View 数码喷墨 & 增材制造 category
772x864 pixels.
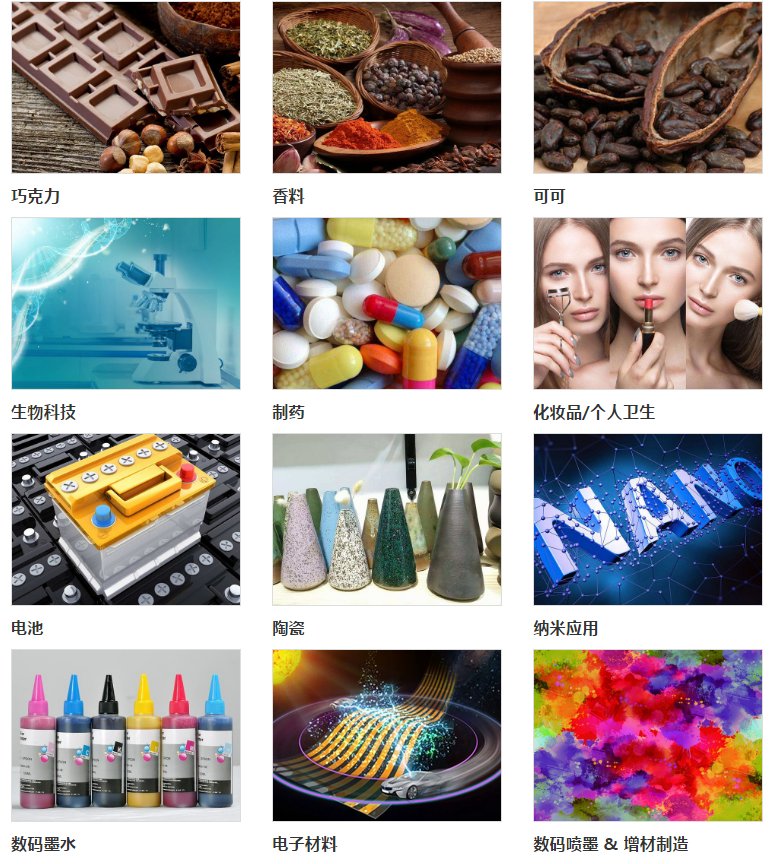point(647,735)
